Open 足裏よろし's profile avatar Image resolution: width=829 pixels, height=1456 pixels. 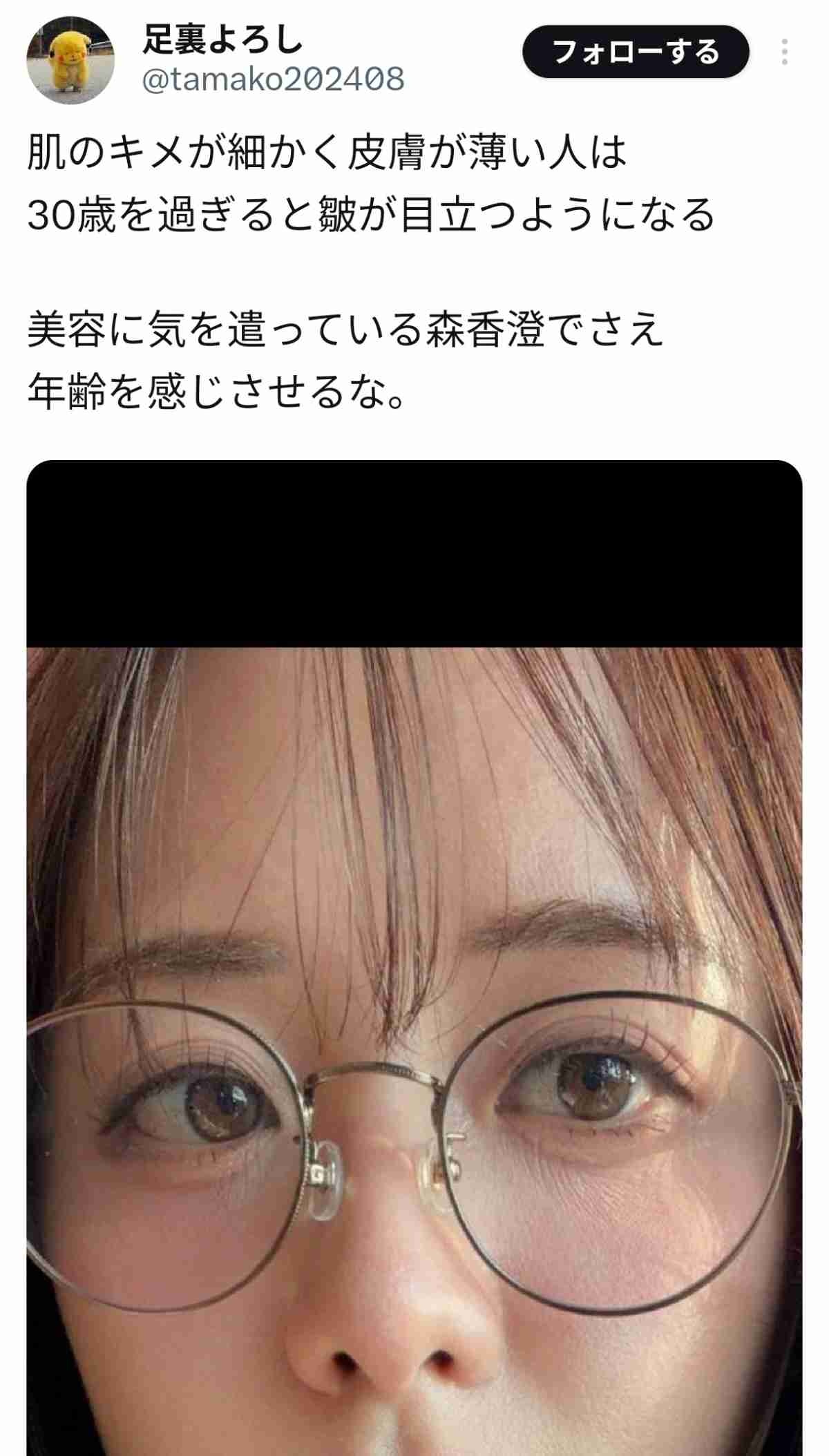pos(70,61)
